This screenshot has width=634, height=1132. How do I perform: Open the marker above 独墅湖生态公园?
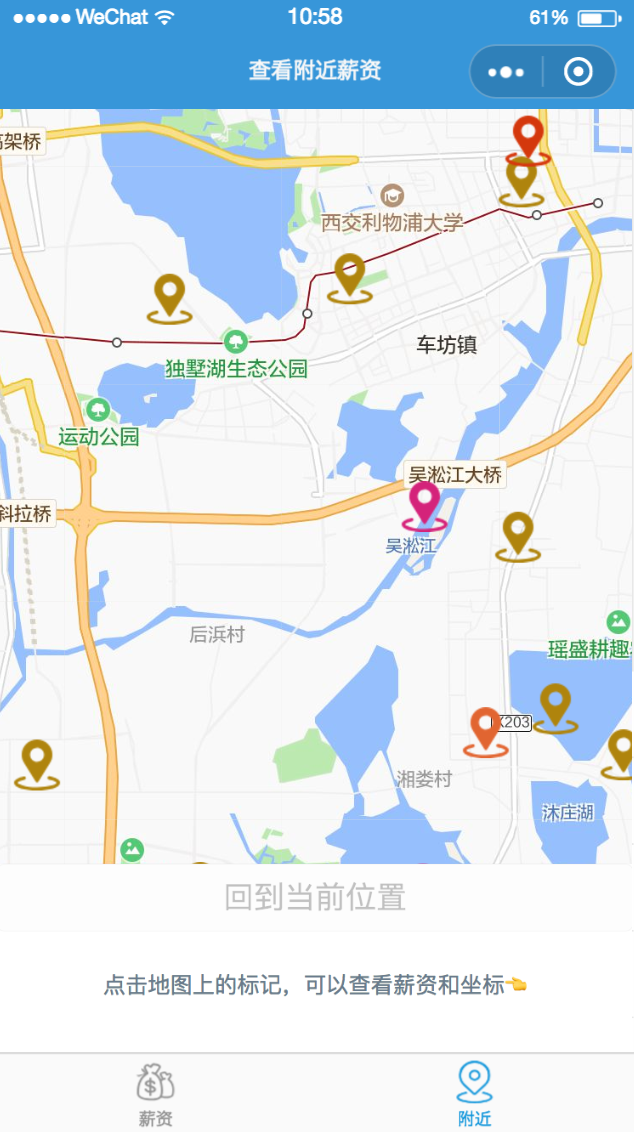tap(170, 299)
